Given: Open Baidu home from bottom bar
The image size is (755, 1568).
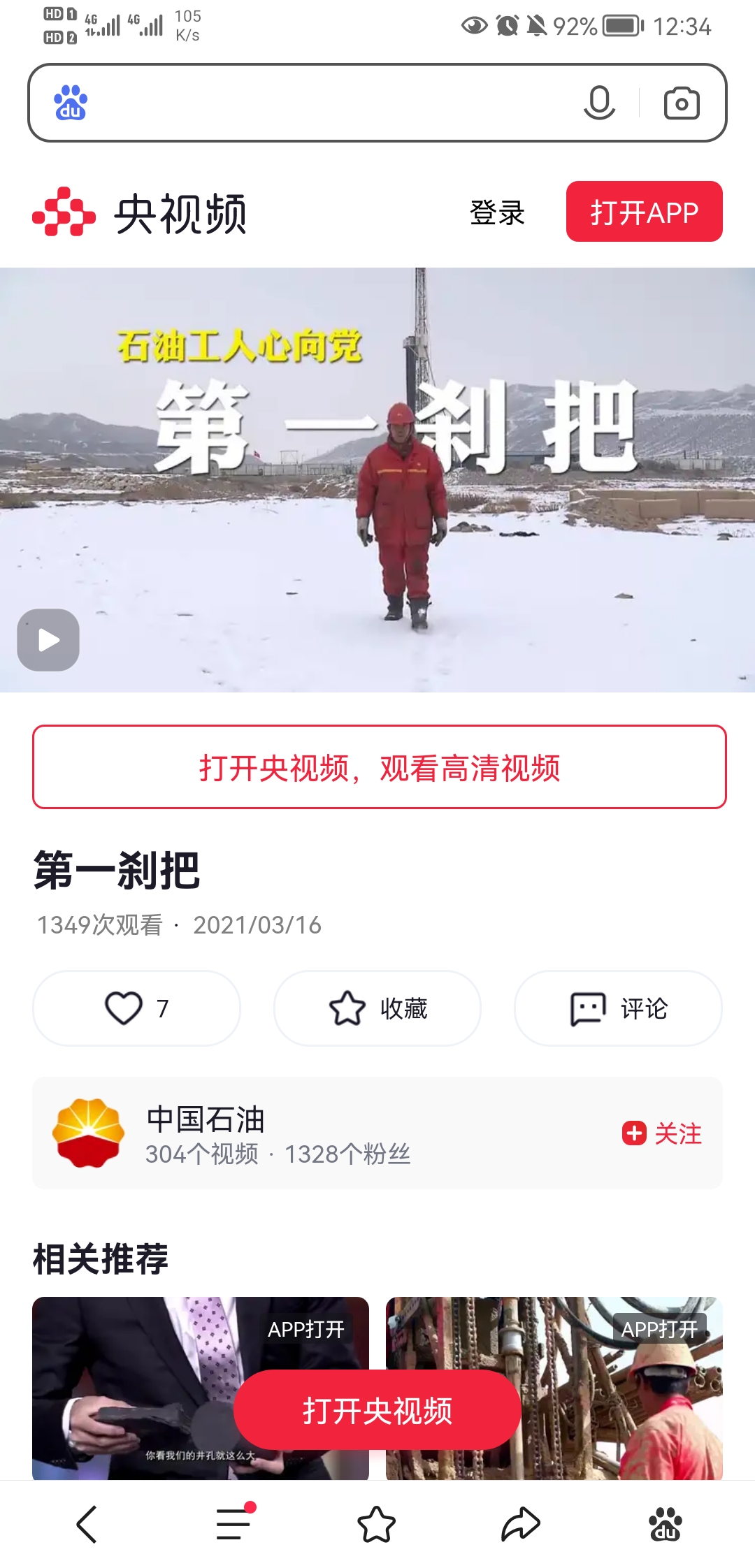Looking at the screenshot, I should click(666, 1524).
